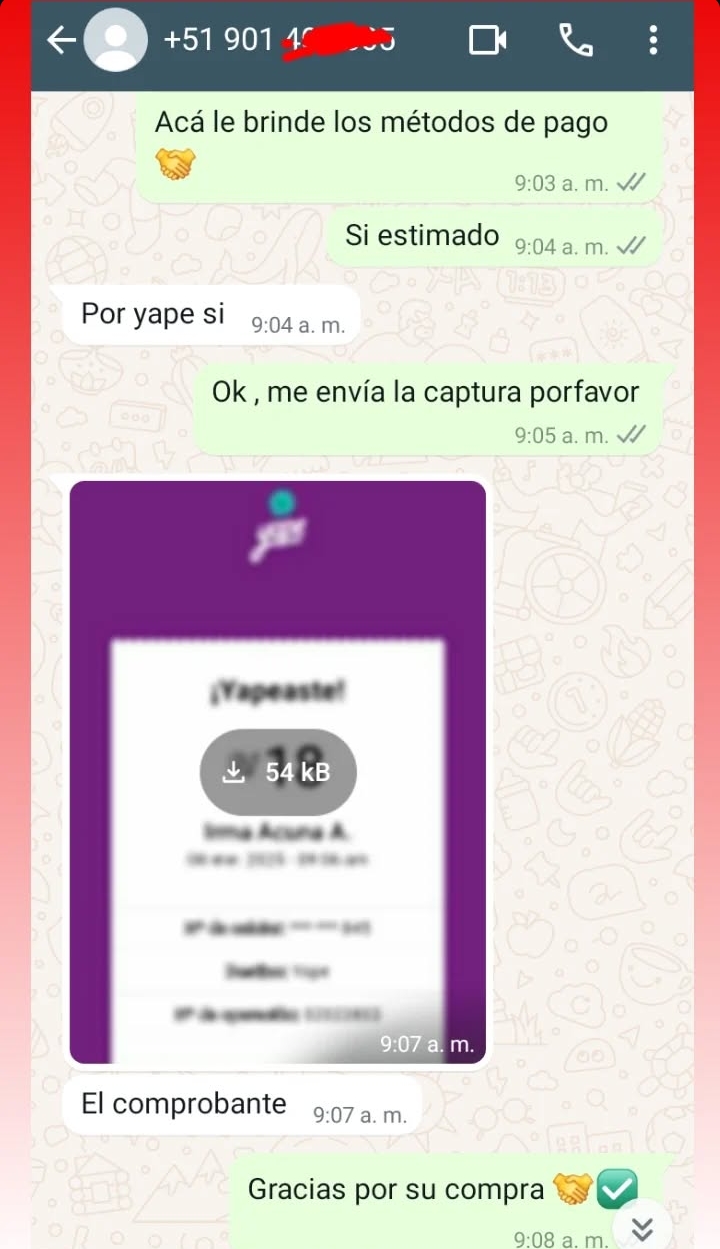The image size is (720, 1249).
Task: Open contact info for the +51 901 number
Action: (280, 40)
